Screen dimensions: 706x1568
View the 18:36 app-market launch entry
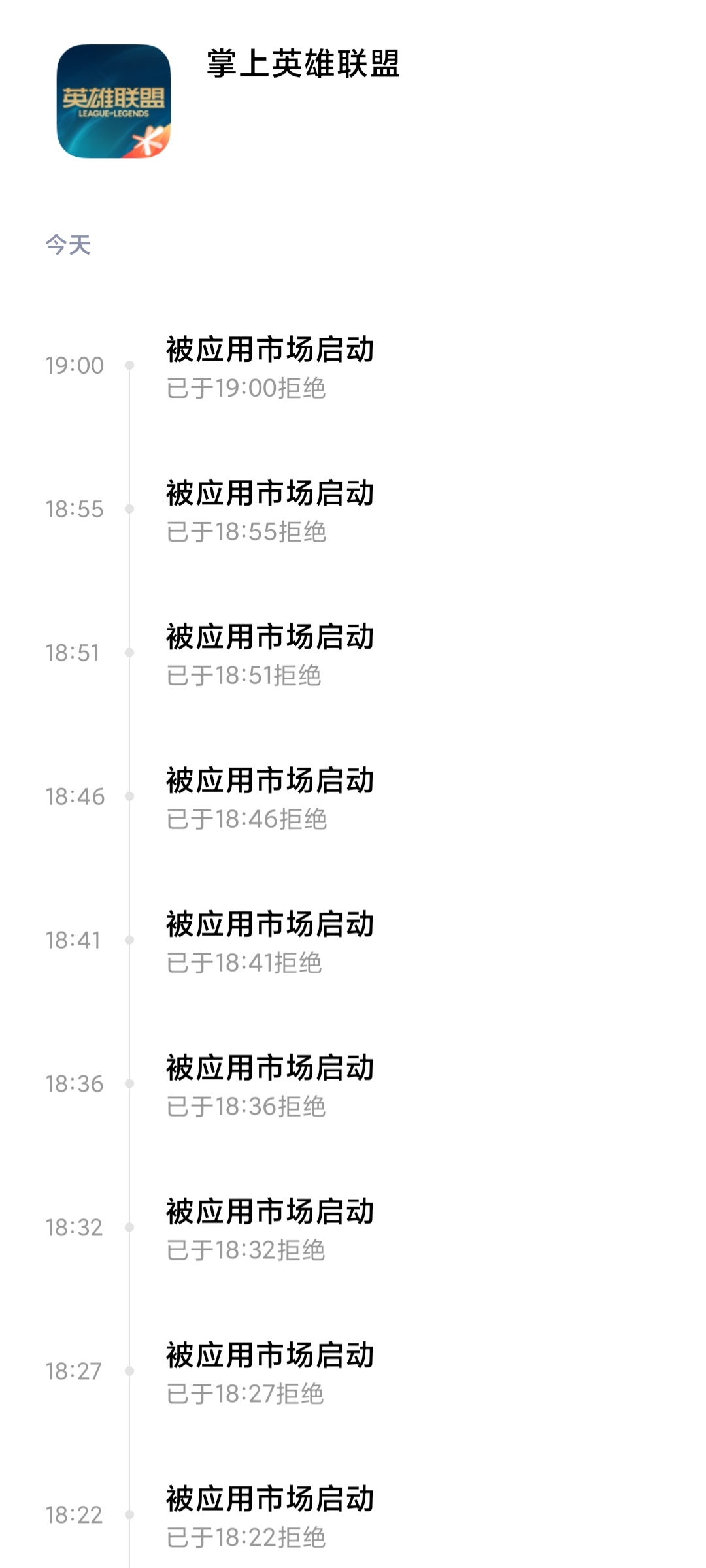pyautogui.click(x=269, y=1085)
